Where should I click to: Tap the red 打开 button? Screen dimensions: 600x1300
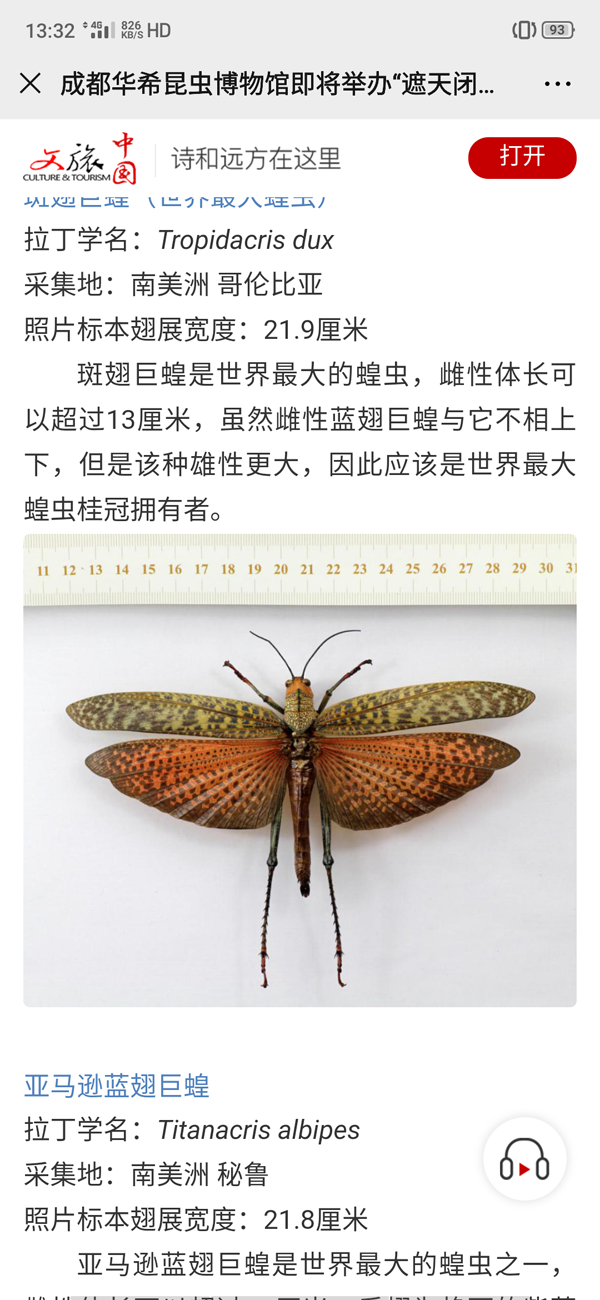(x=522, y=158)
